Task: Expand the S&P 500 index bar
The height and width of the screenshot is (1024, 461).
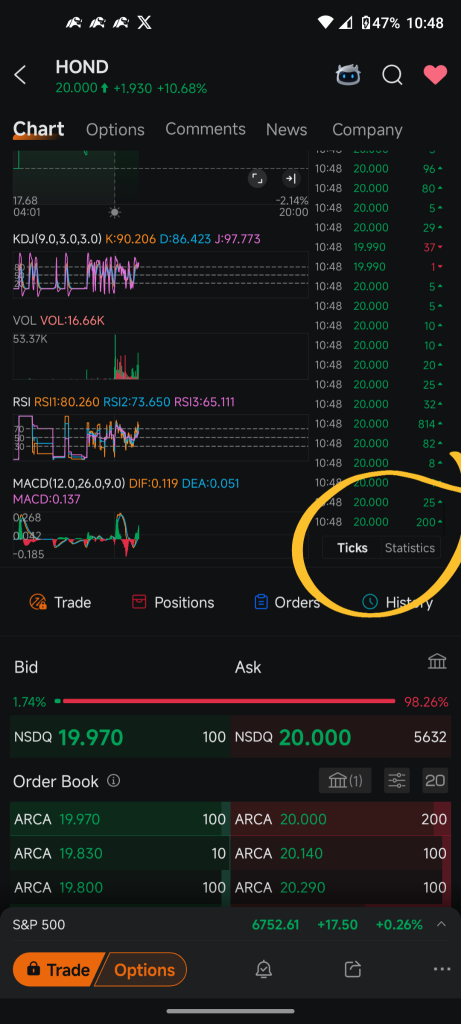Action: click(x=441, y=924)
